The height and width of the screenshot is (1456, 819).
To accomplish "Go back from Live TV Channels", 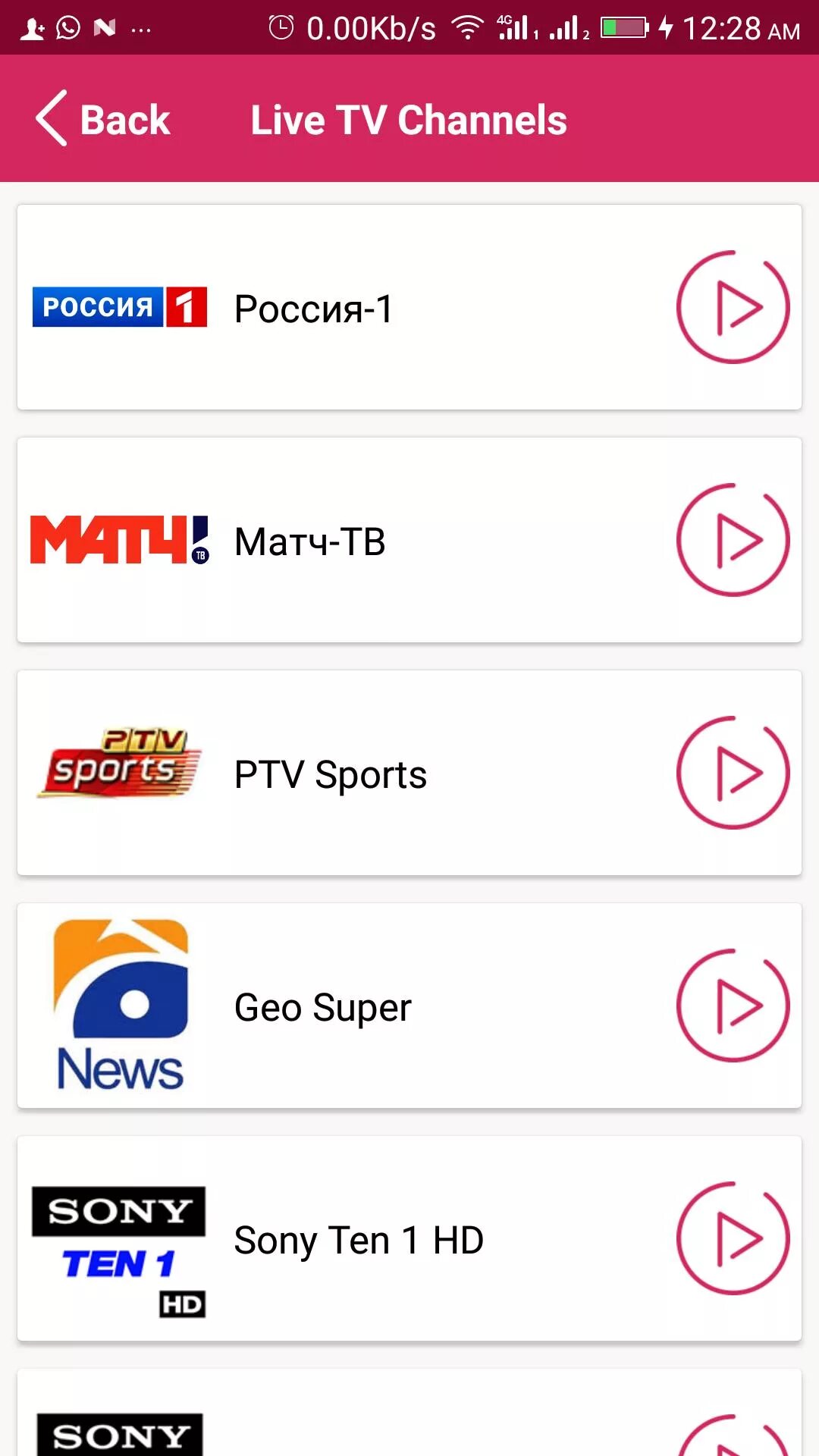I will point(103,119).
